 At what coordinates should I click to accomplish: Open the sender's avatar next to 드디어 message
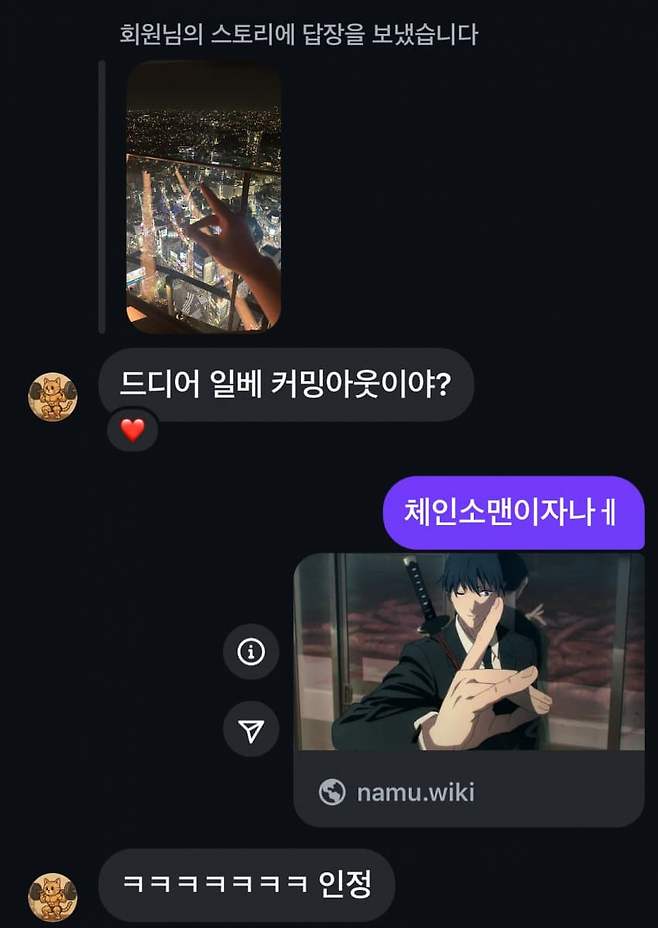52,397
